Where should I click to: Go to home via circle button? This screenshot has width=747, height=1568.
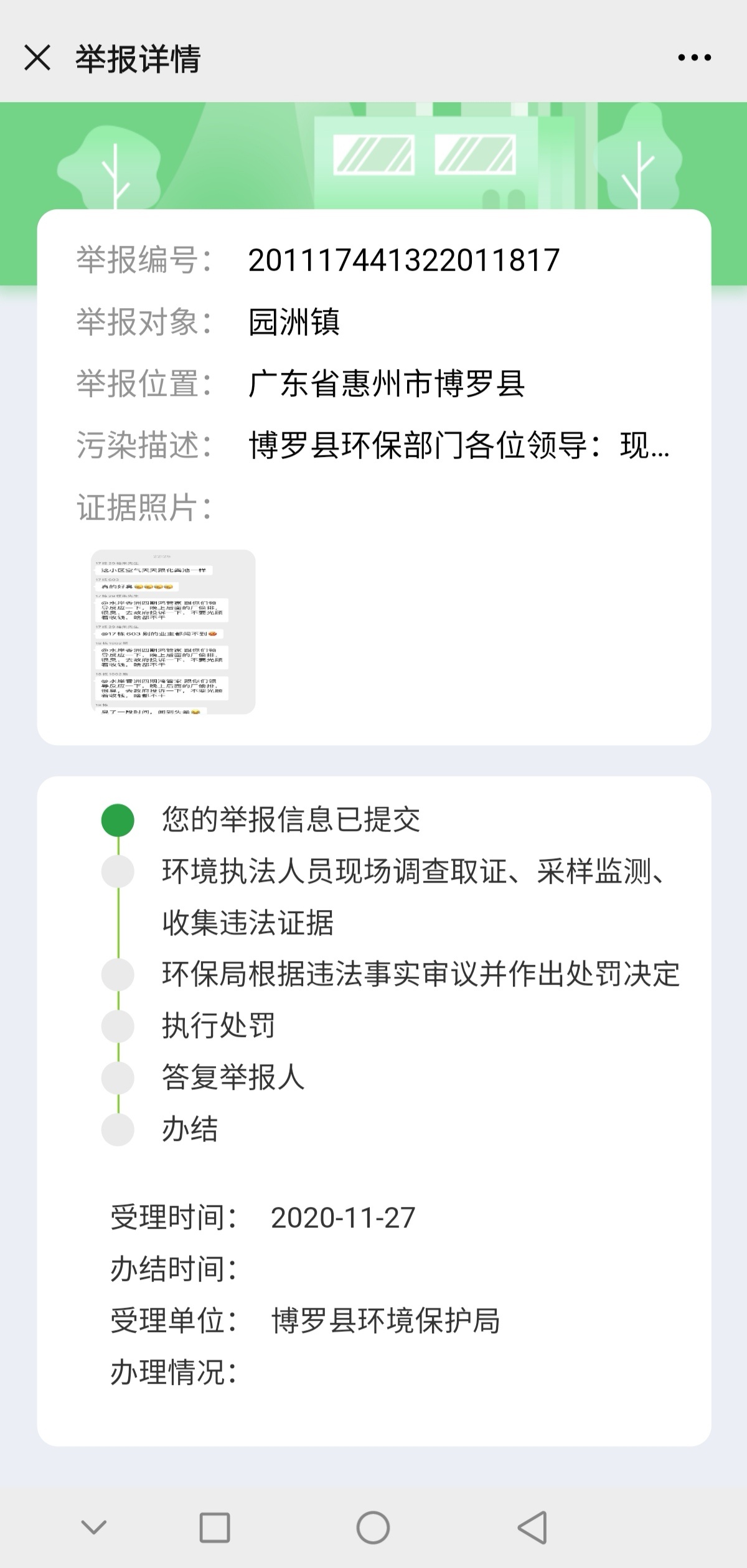[373, 1528]
